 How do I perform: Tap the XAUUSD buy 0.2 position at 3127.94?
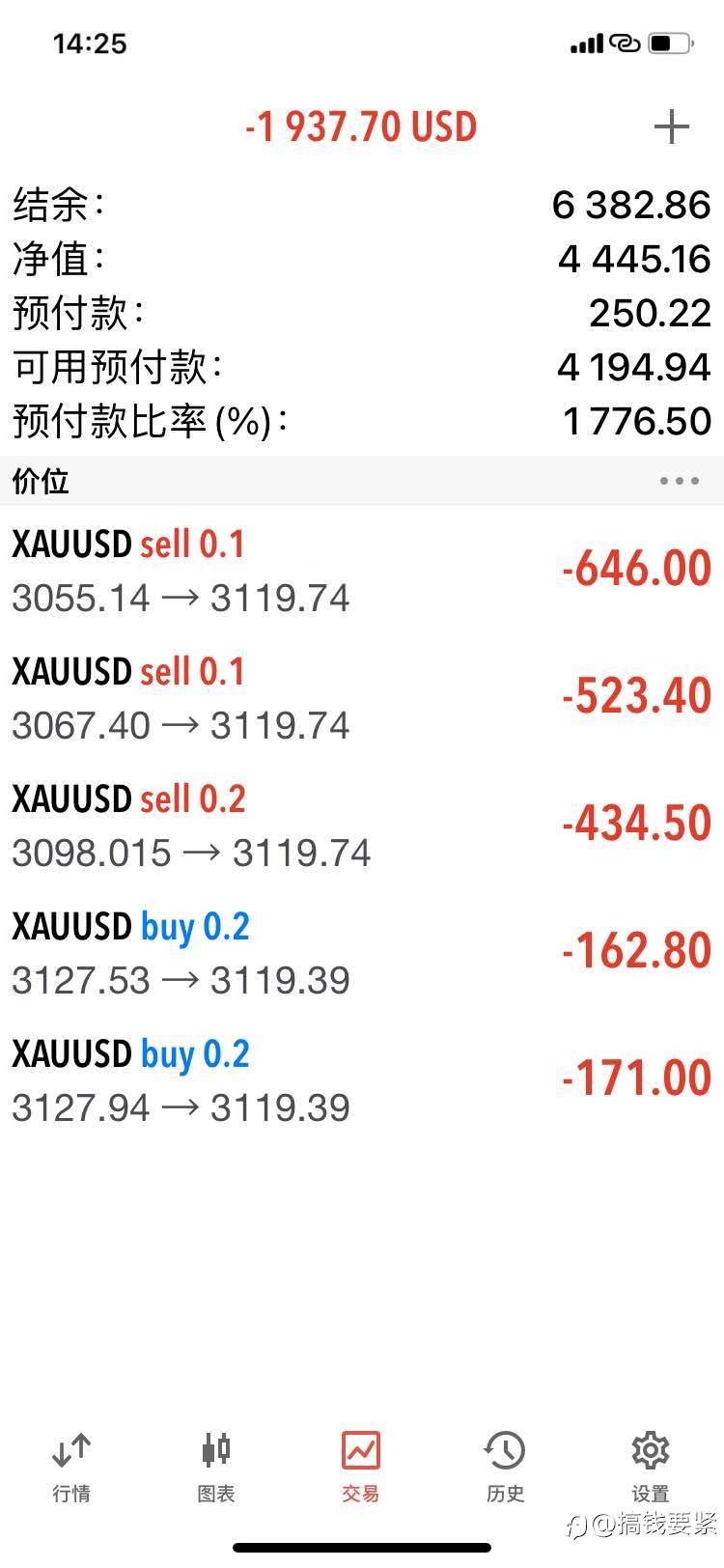[x=362, y=1080]
